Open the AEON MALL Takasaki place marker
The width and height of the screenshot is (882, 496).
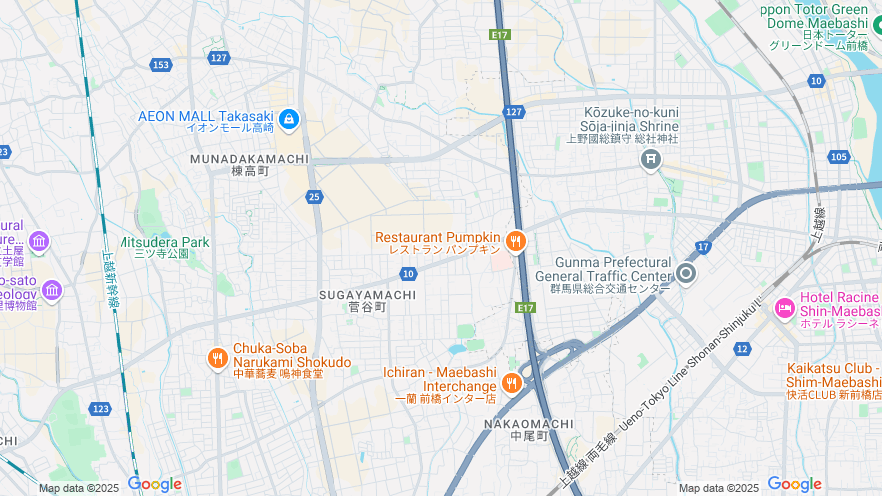[x=289, y=119]
